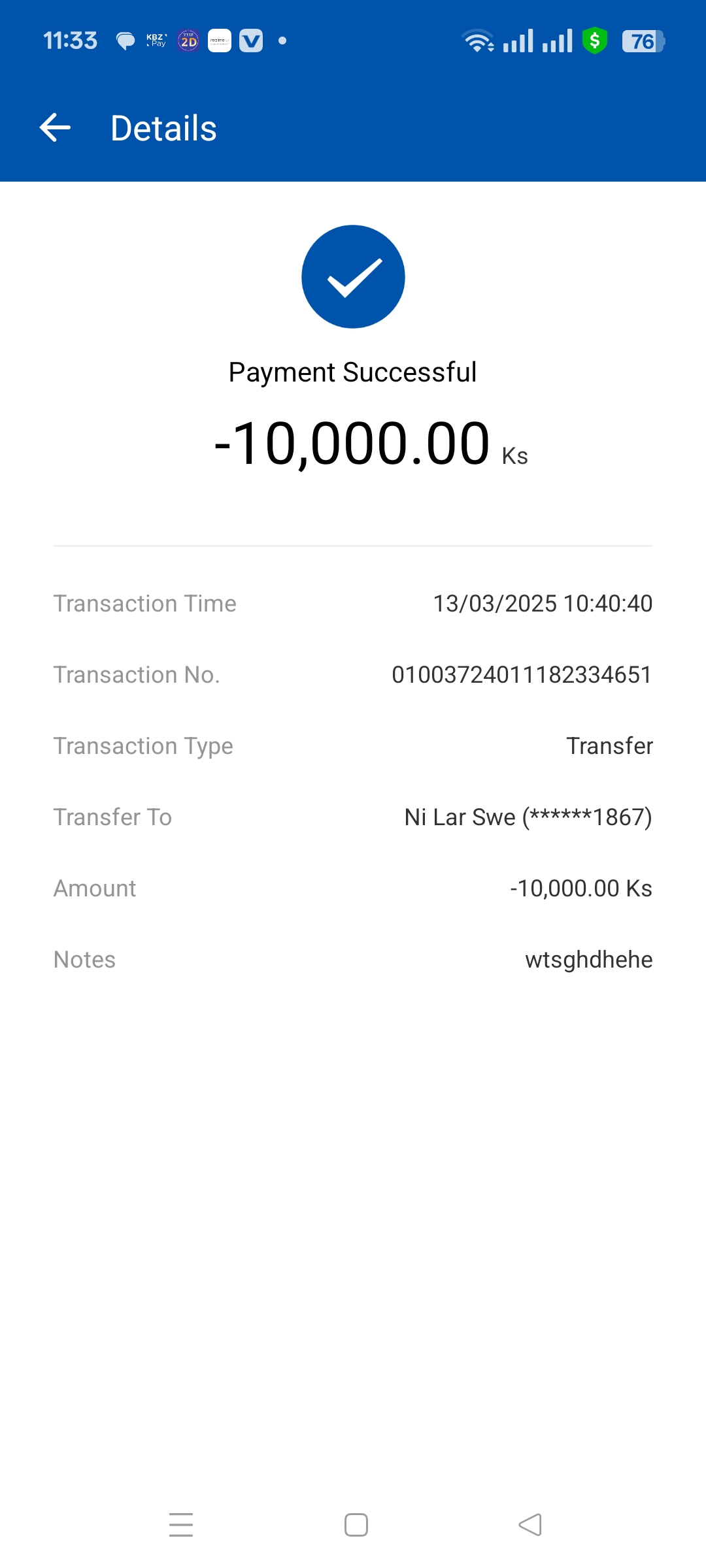The width and height of the screenshot is (706, 1568).
Task: Tap the back arrow beside Details
Action: click(x=55, y=127)
